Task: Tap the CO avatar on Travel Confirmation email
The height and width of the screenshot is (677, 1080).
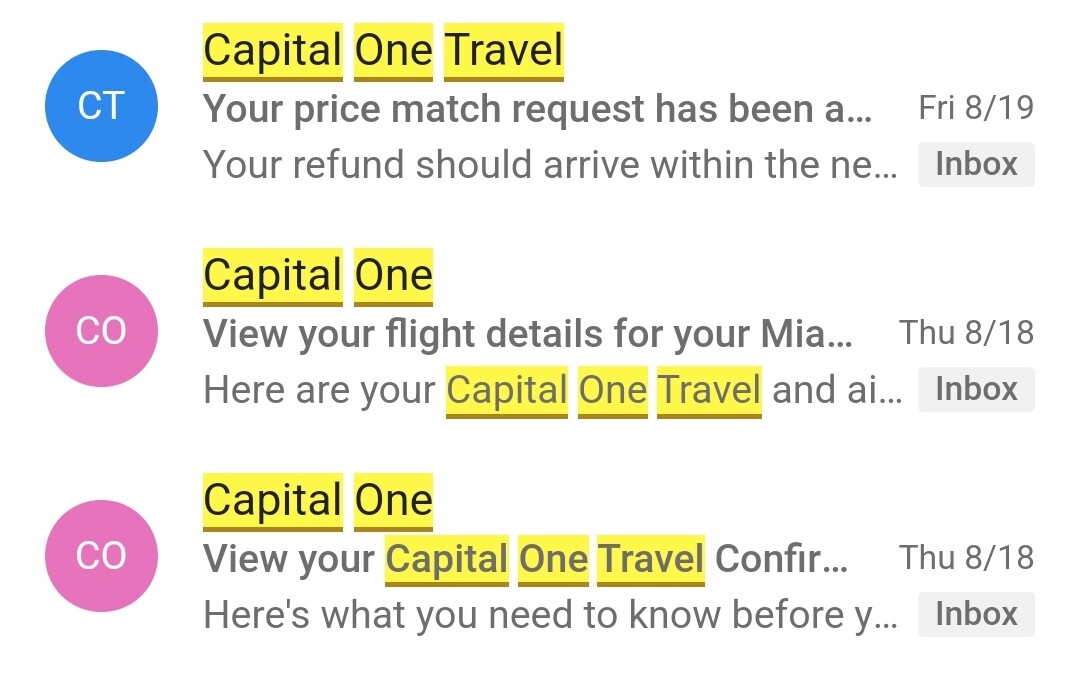Action: (101, 556)
